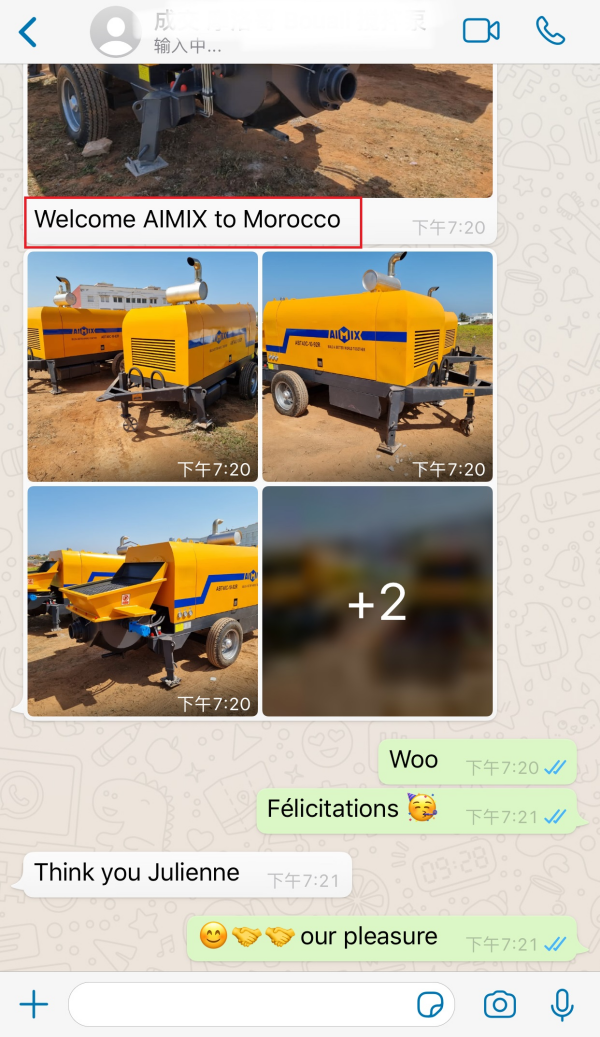This screenshot has width=600, height=1037.
Task: Open the sticker picker
Action: point(431,1004)
